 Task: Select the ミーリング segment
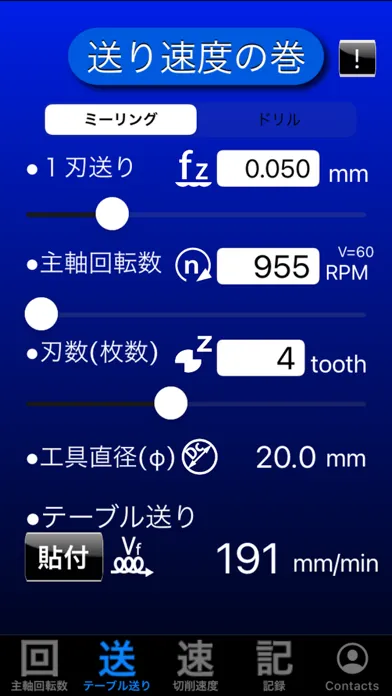[x=121, y=119]
